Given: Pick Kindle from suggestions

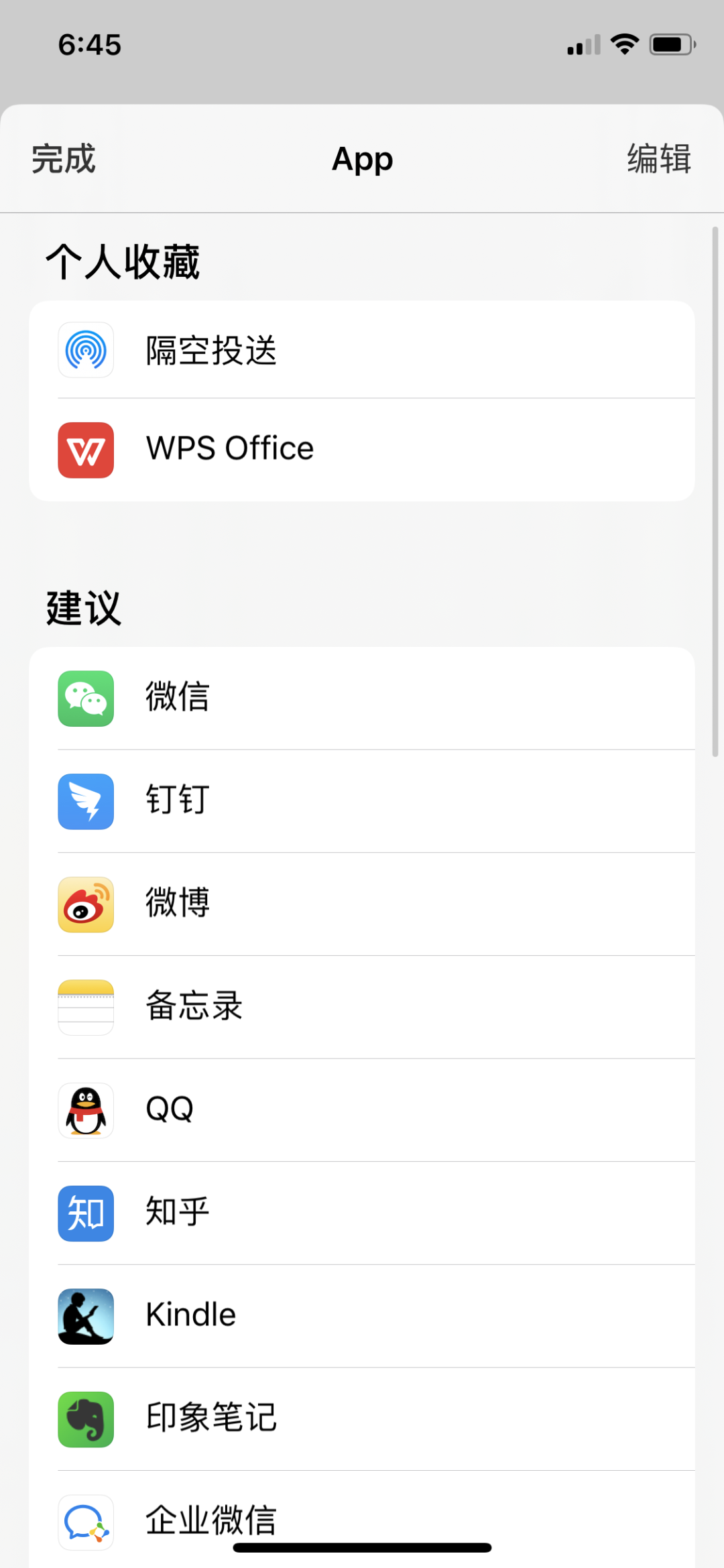Looking at the screenshot, I should coord(362,1317).
